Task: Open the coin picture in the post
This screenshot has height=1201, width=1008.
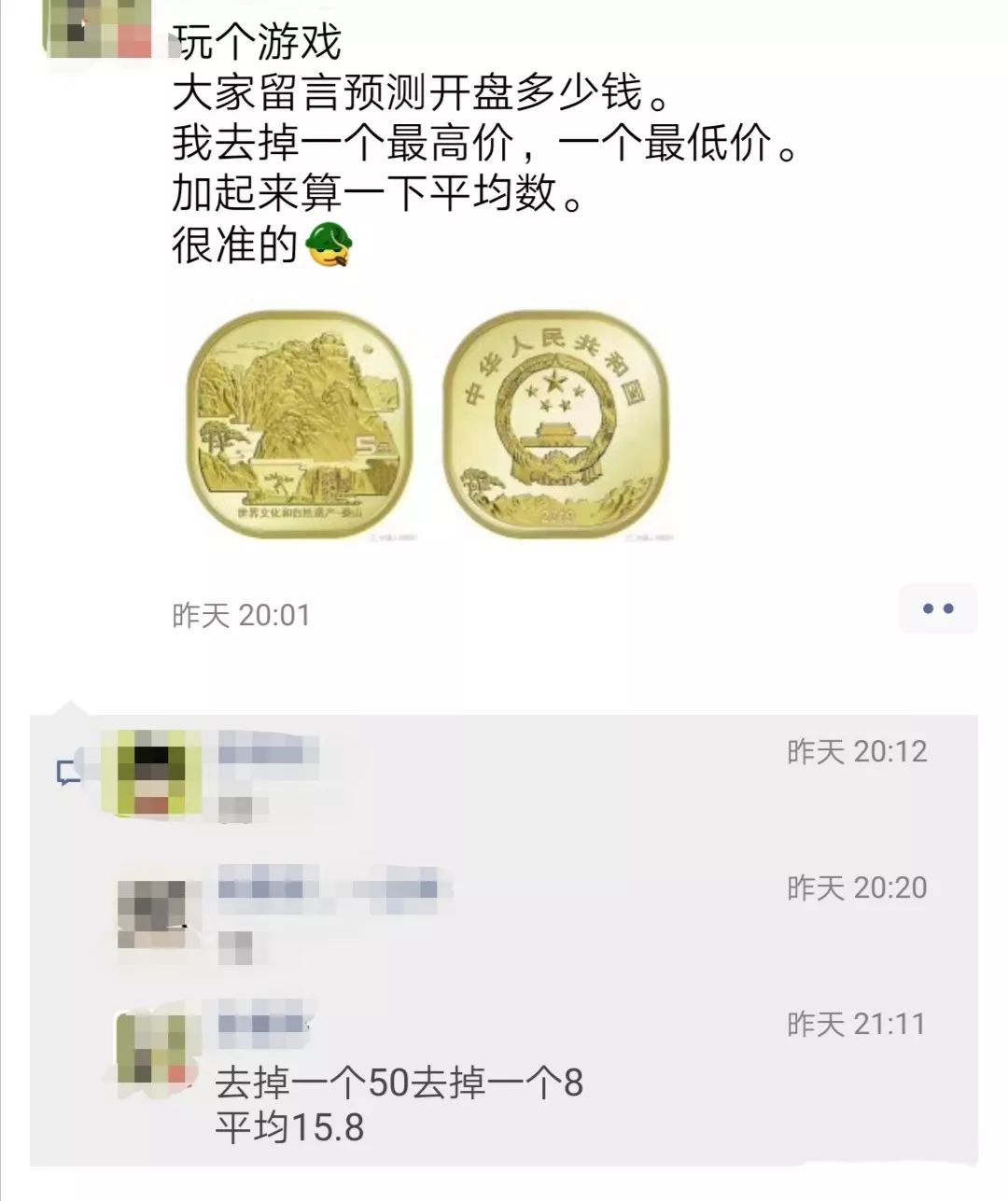Action: (430, 425)
